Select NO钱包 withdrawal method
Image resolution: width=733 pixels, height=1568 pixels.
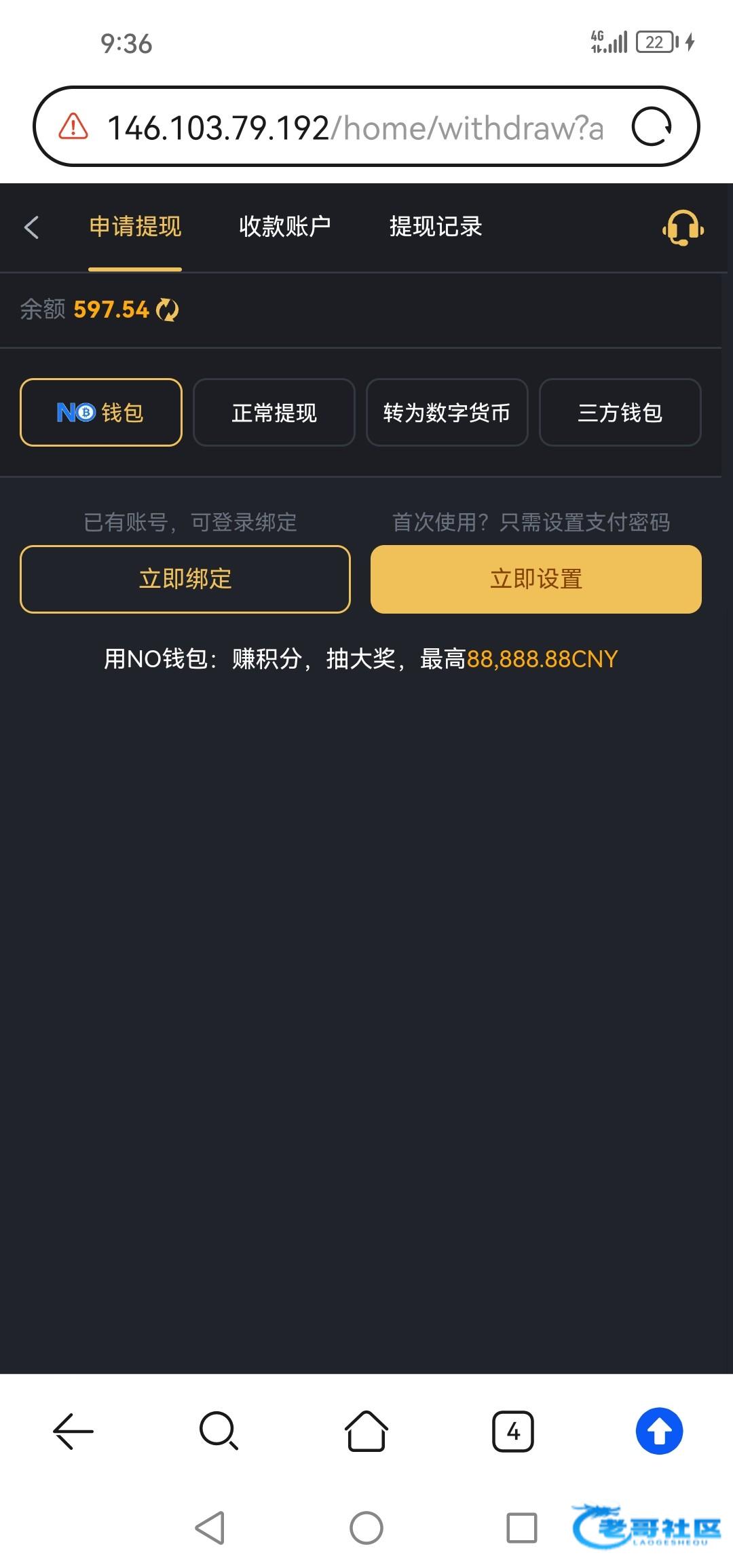tap(101, 413)
